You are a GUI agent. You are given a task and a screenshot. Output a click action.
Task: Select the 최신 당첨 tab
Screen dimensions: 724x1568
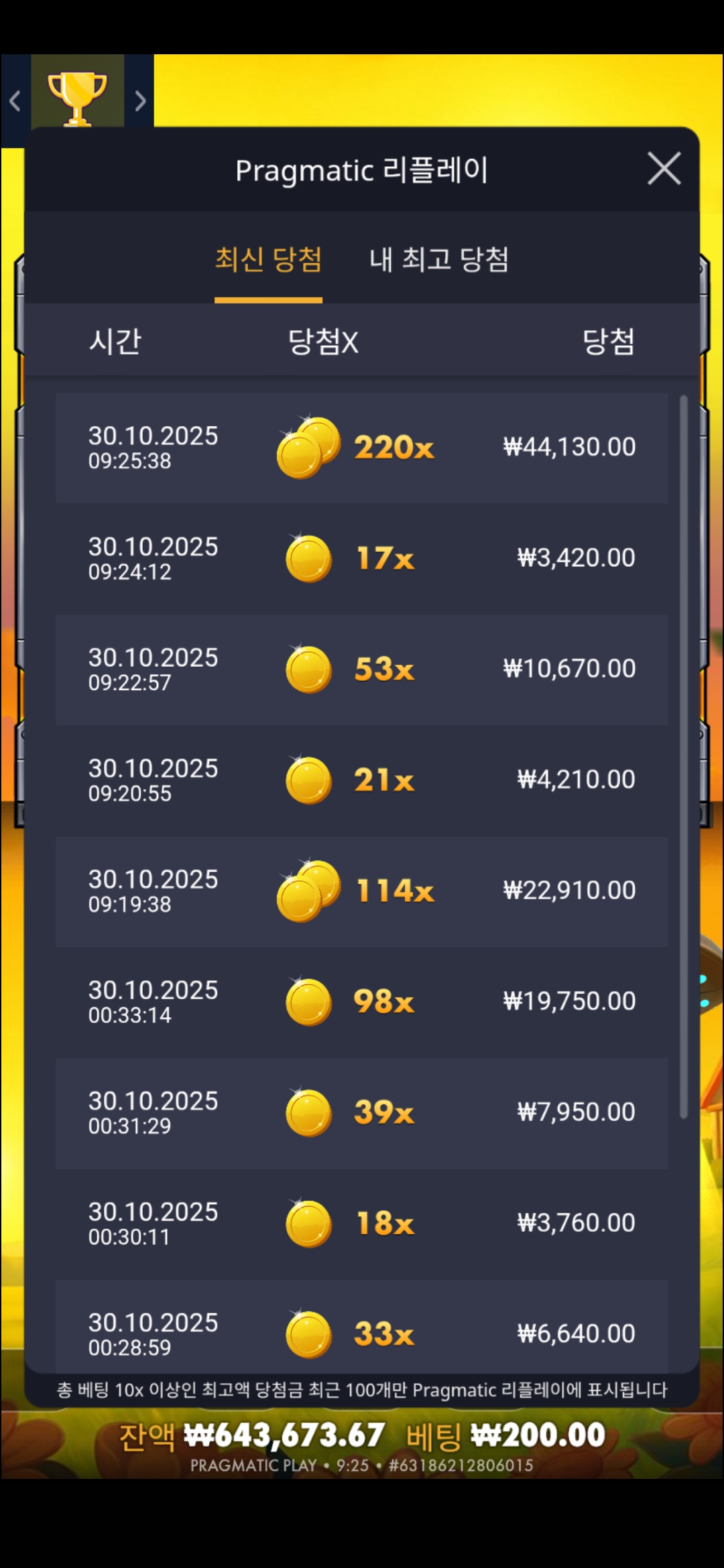(268, 260)
